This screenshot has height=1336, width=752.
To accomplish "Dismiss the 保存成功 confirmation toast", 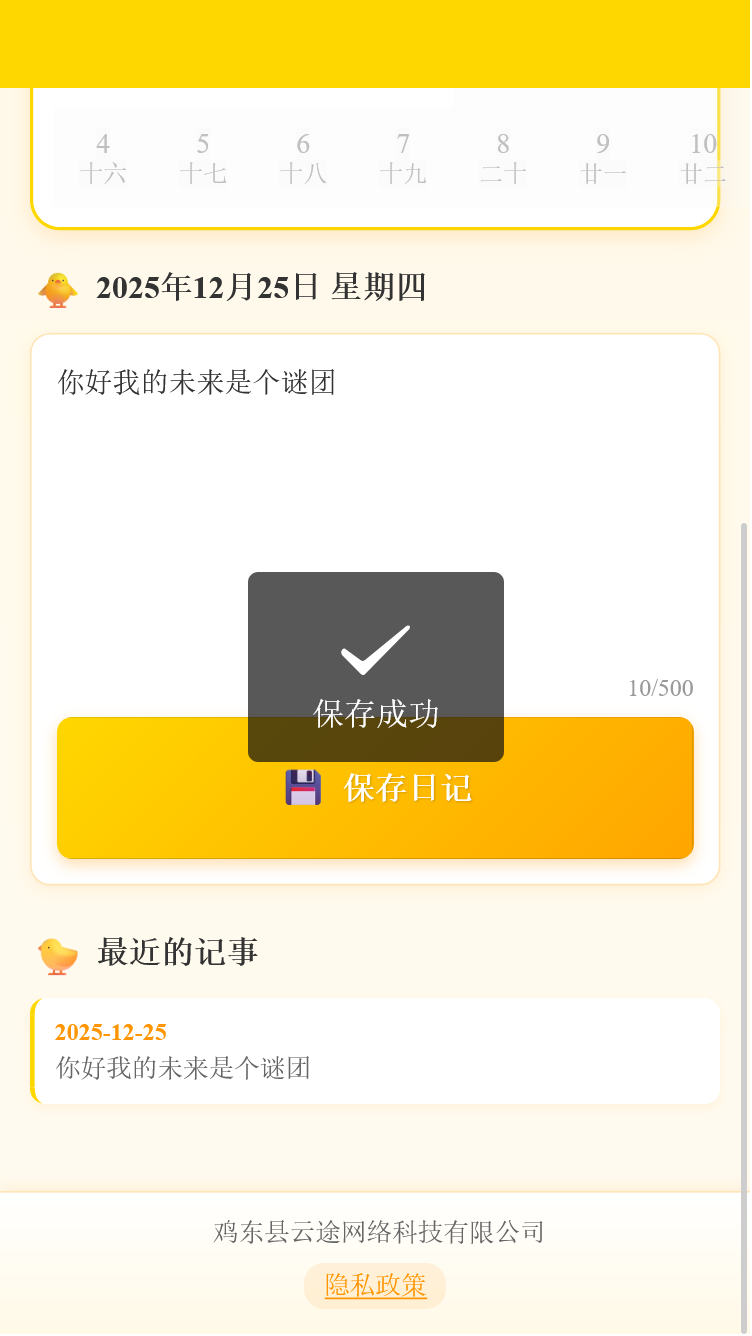I will [376, 667].
